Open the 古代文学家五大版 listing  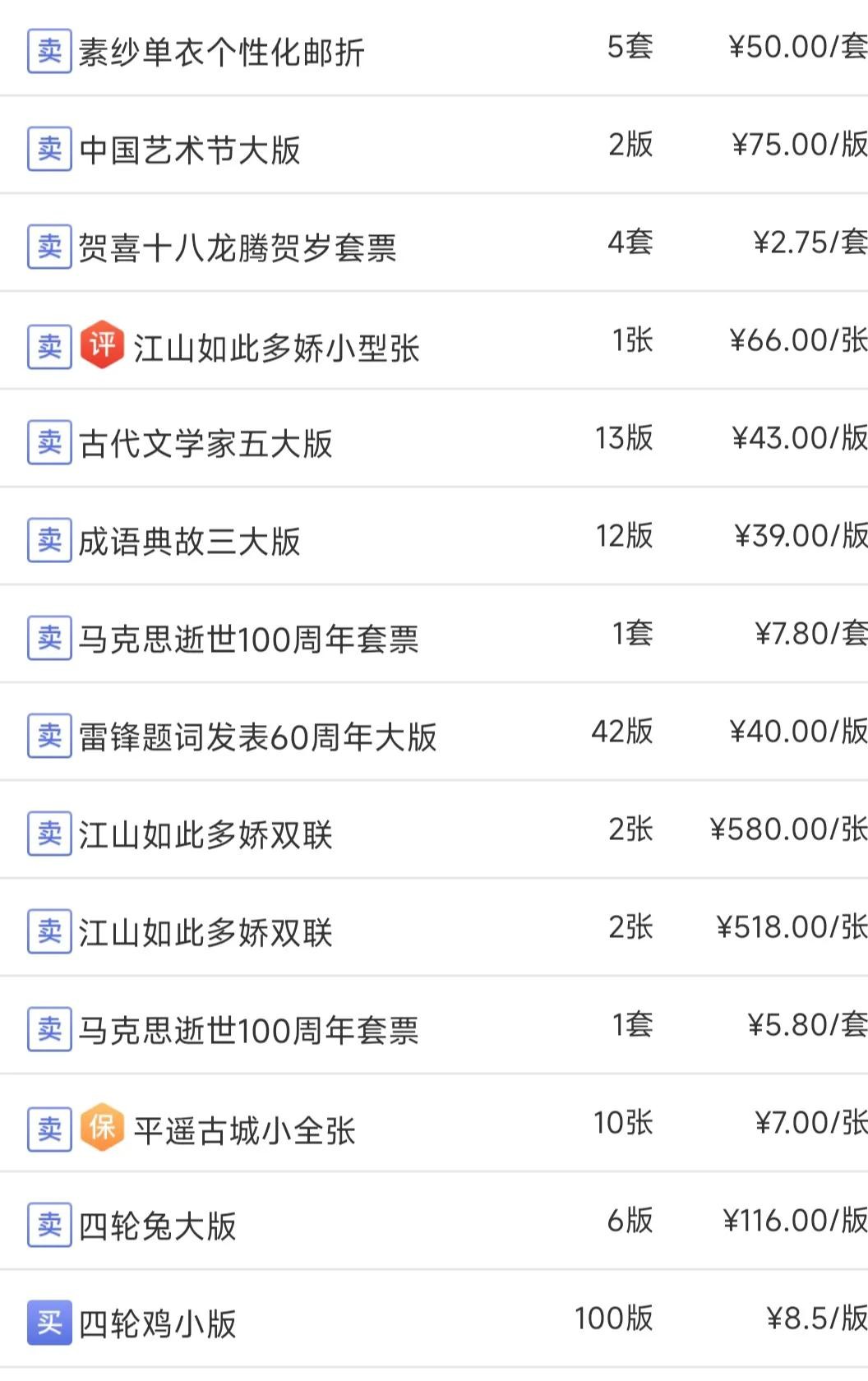click(205, 443)
